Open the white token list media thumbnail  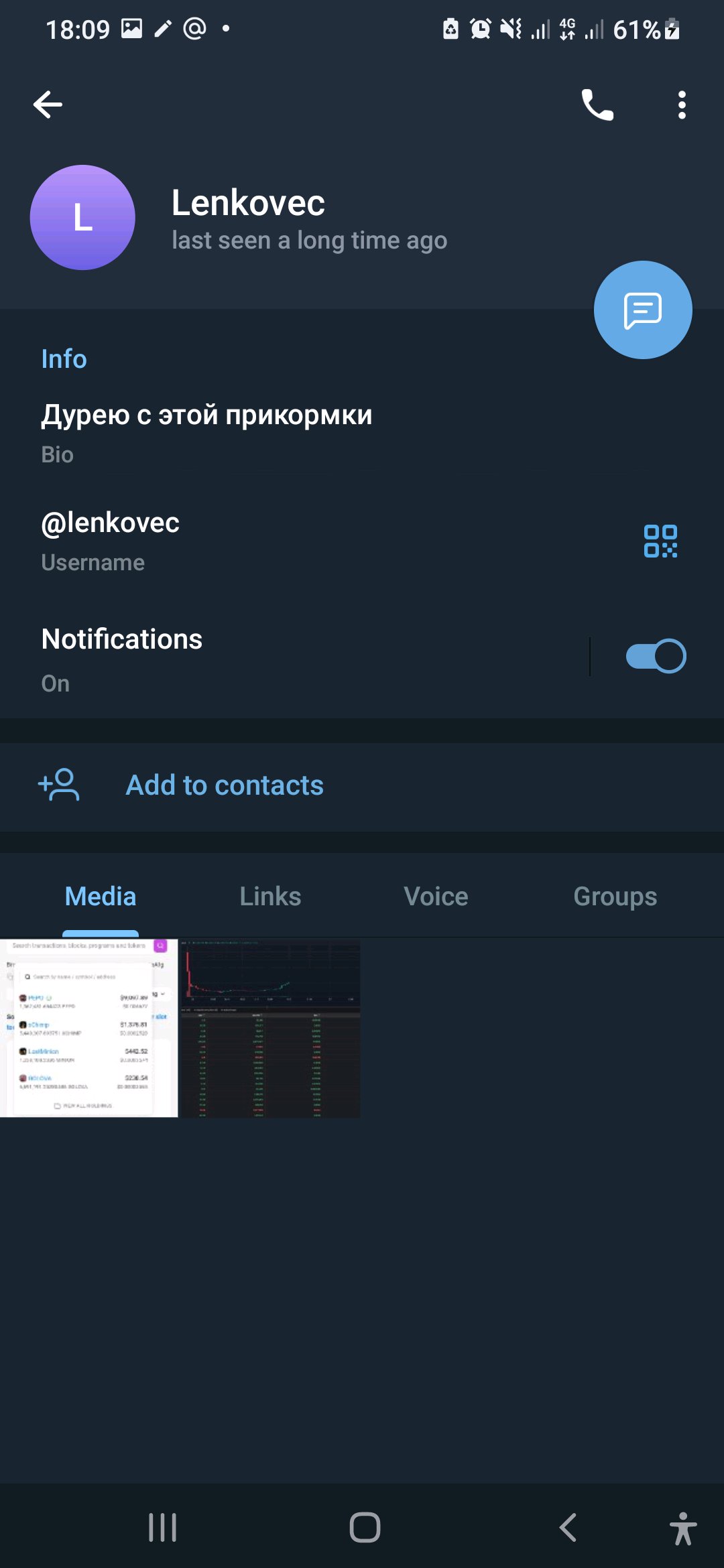coord(89,1028)
